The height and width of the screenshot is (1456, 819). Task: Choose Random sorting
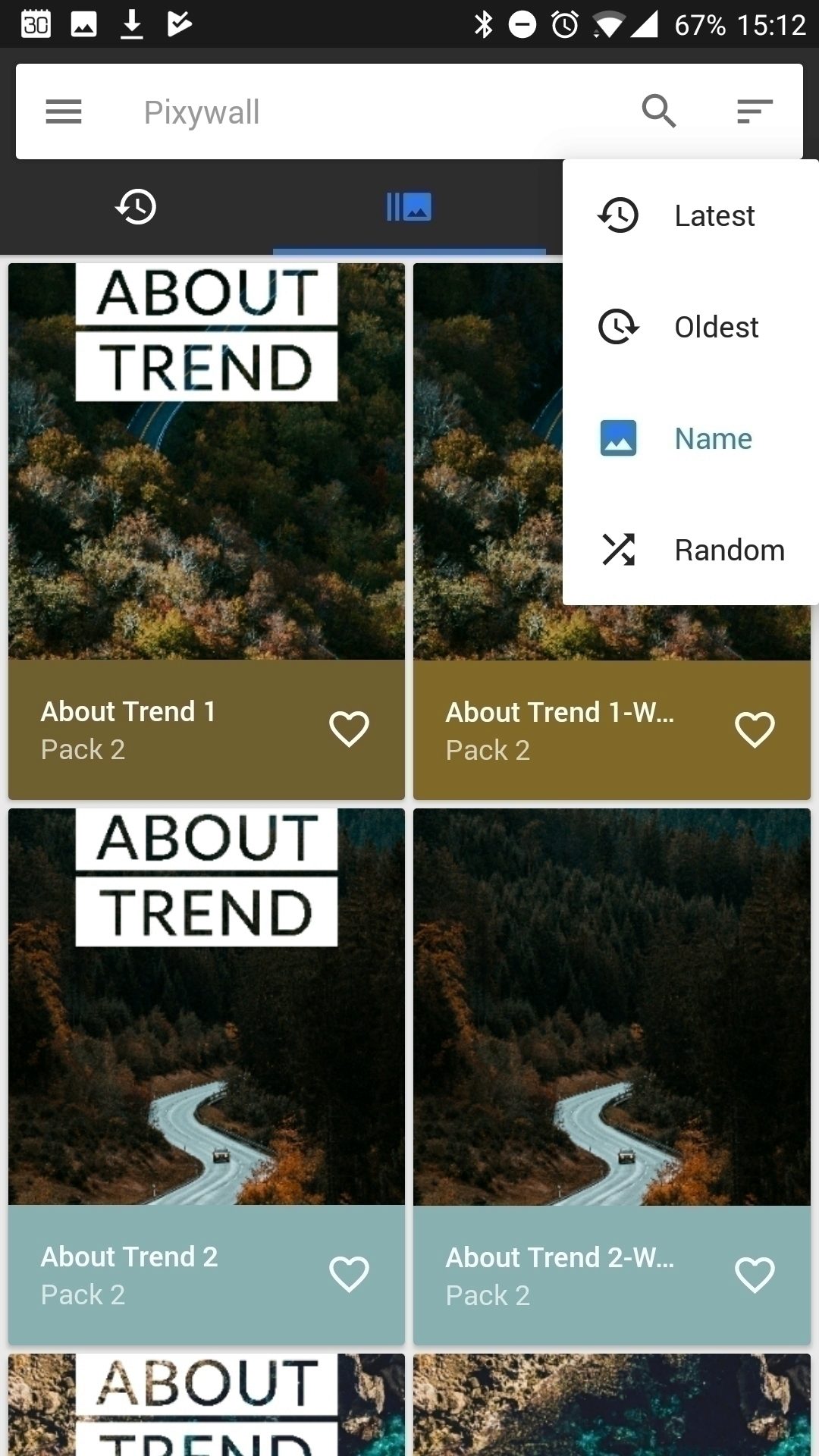tap(690, 550)
